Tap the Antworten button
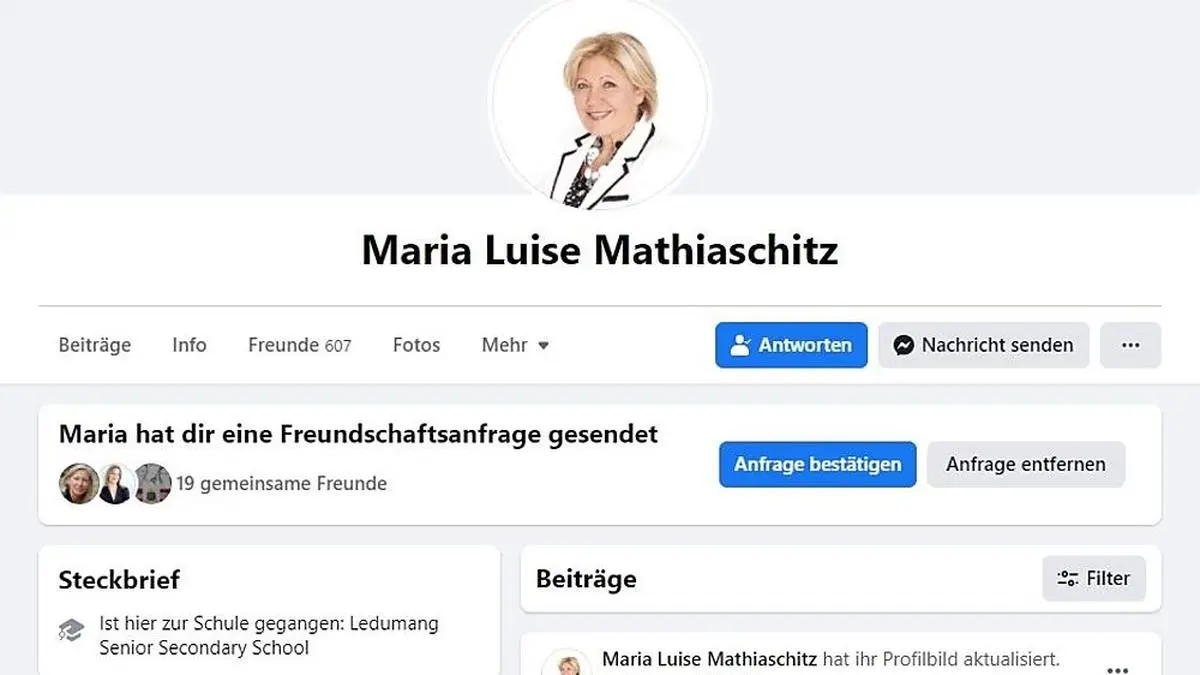This screenshot has height=675, width=1200. pos(791,345)
